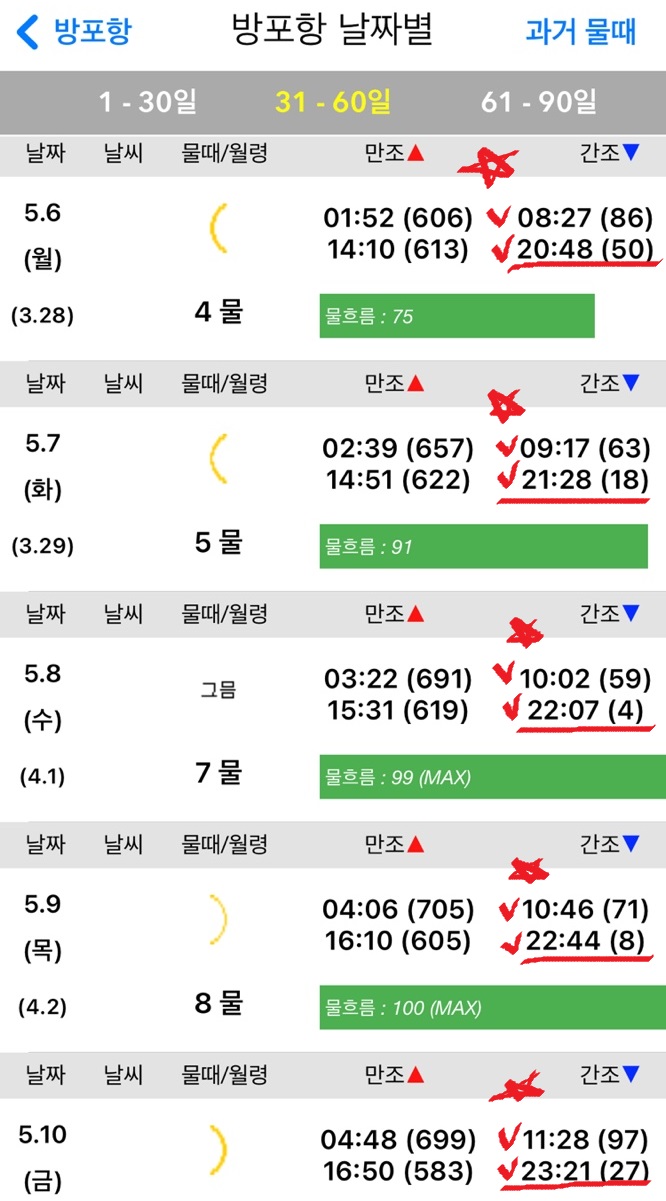Viewport: 666px width, 1201px height.
Task: Switch to the 1 - 30일 tab
Action: tap(147, 101)
